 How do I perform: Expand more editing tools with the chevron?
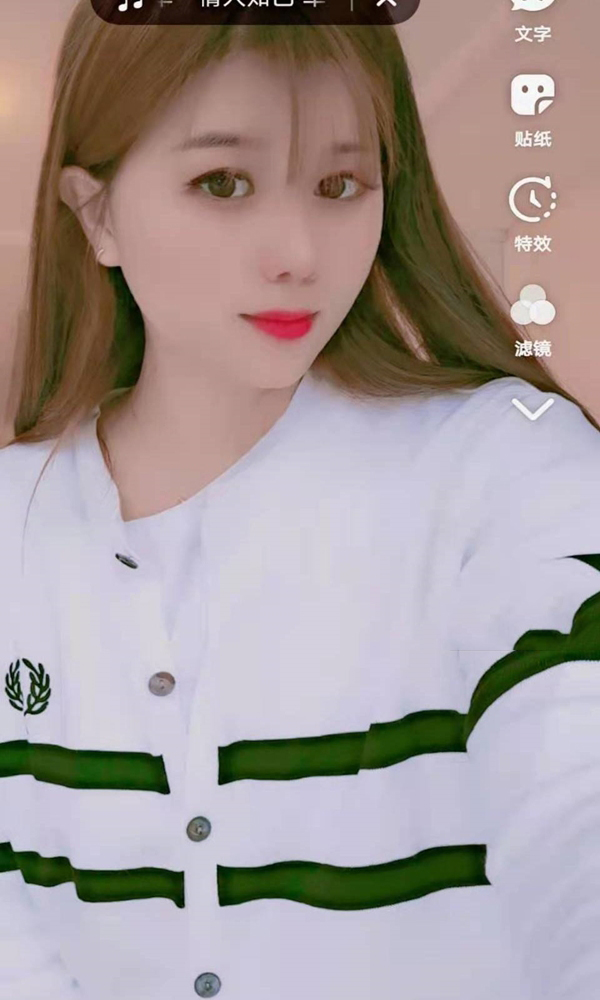(532, 408)
